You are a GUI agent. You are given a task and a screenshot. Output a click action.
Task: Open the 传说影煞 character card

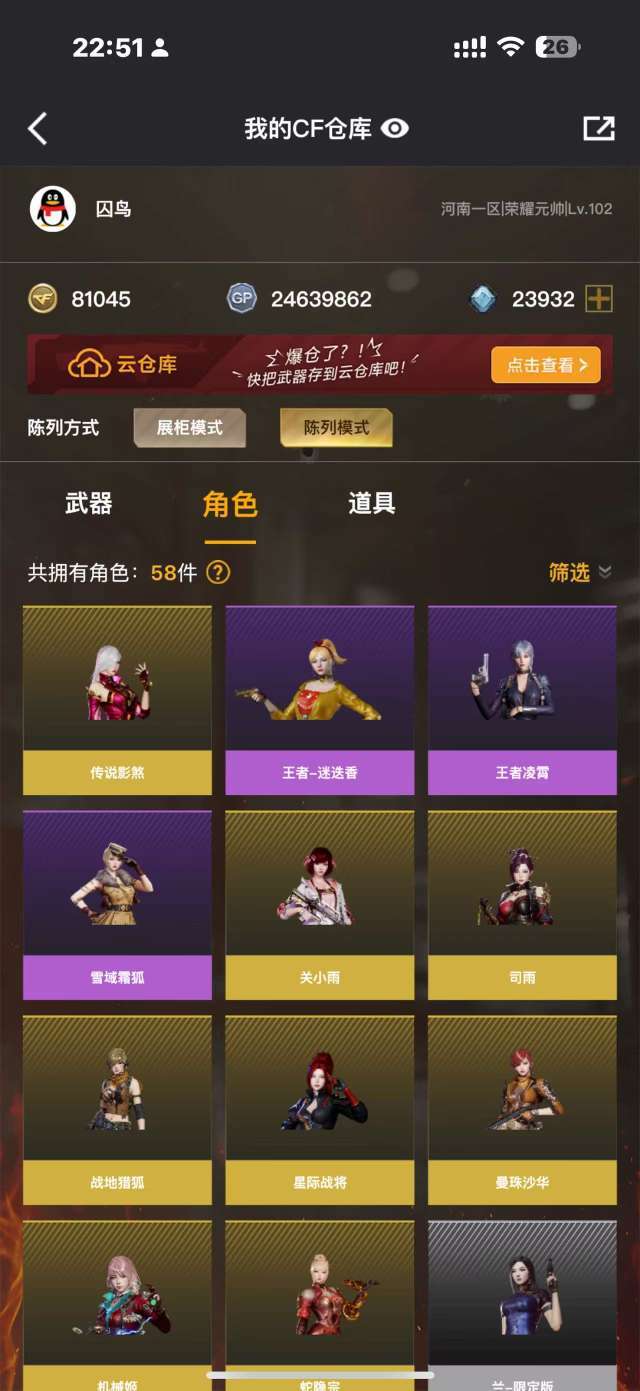[x=117, y=700]
